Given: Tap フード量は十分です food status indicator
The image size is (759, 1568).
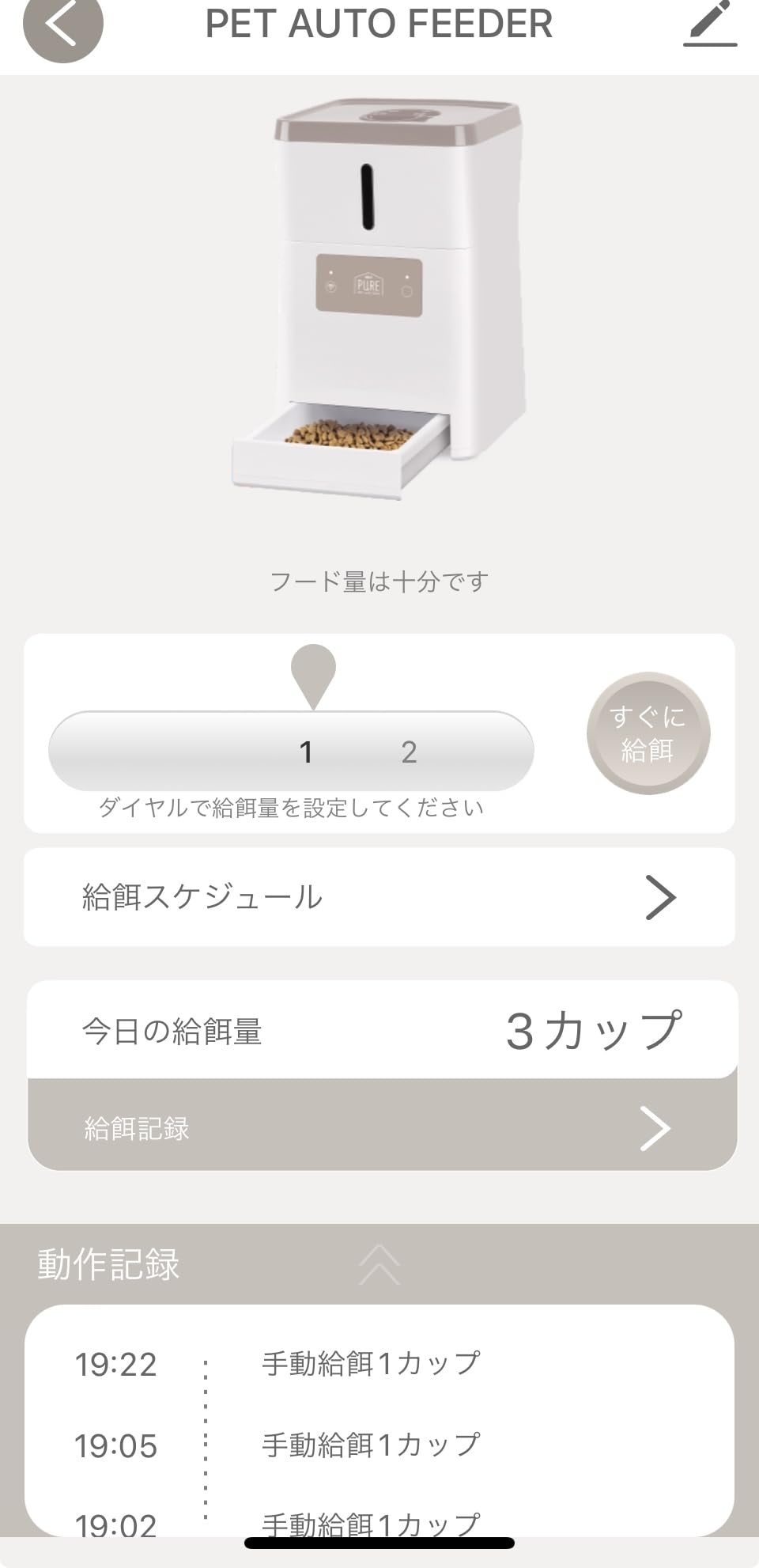Looking at the screenshot, I should click(x=379, y=581).
